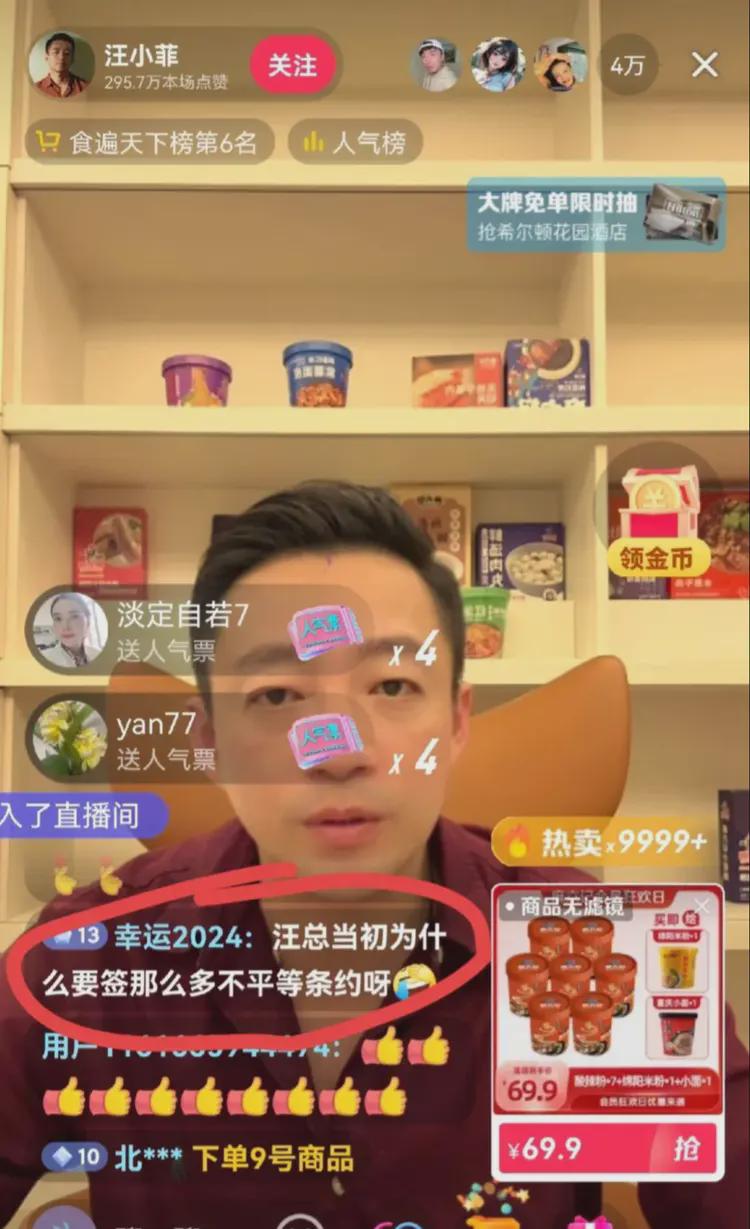The height and width of the screenshot is (1229, 750).
Task: Open 大牌免单限时抽 lottery banner
Action: (597, 215)
